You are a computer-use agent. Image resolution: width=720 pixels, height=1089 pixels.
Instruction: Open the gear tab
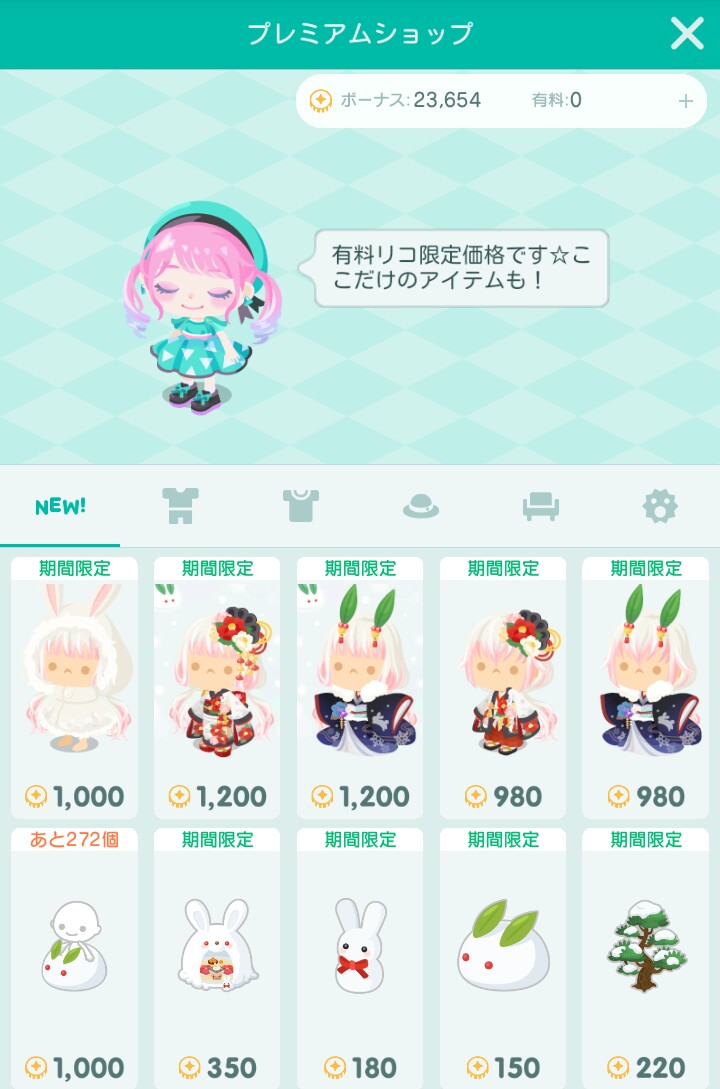click(660, 507)
